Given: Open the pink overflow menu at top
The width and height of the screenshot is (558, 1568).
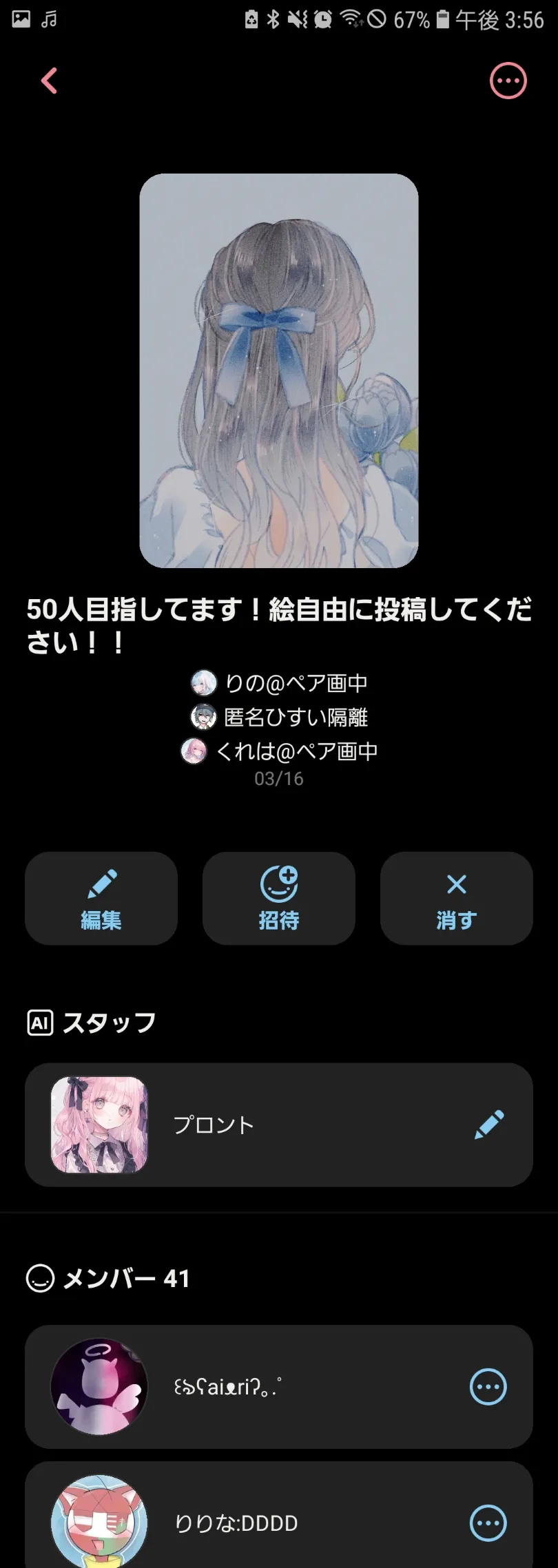Looking at the screenshot, I should [x=508, y=81].
